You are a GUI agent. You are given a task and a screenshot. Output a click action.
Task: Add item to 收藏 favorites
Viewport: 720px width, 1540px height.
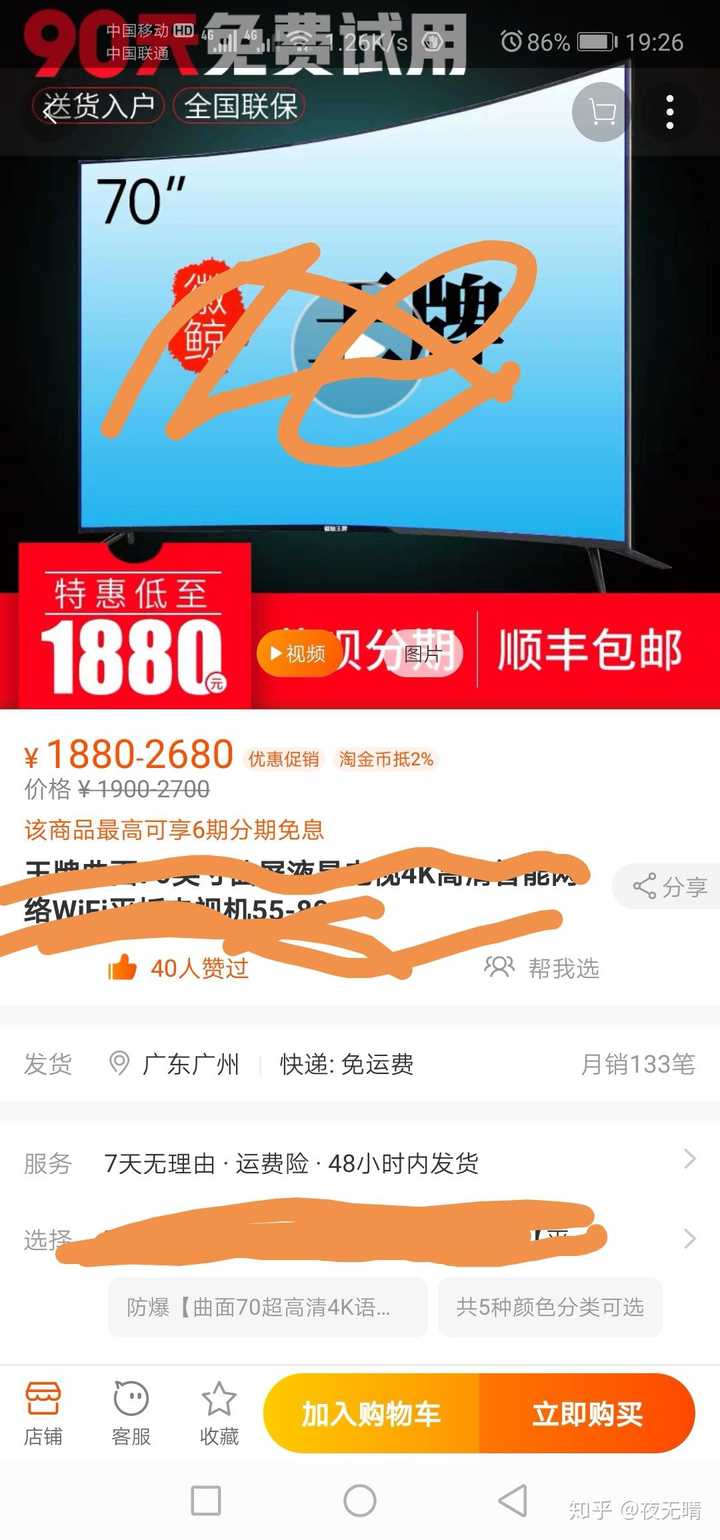(219, 1414)
